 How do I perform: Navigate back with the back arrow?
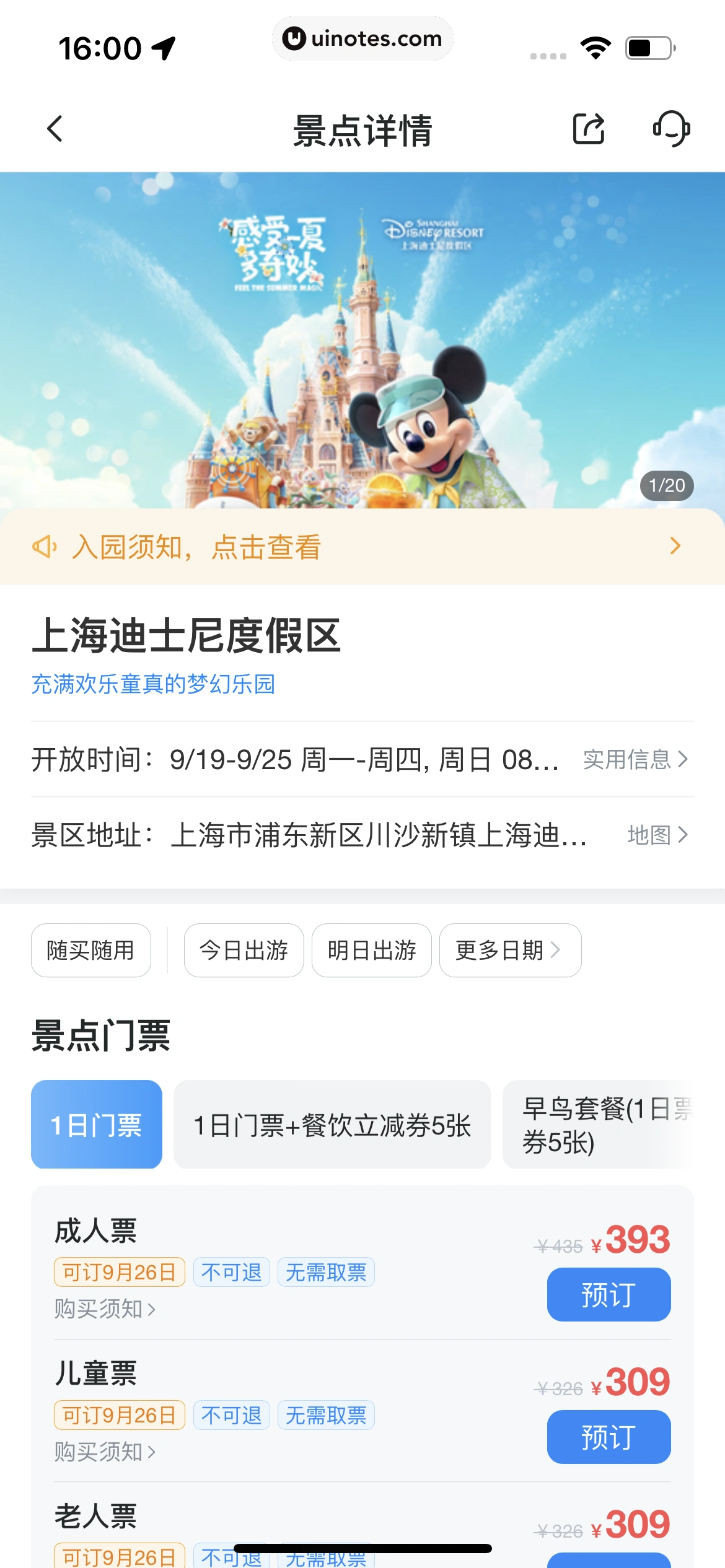click(x=55, y=129)
